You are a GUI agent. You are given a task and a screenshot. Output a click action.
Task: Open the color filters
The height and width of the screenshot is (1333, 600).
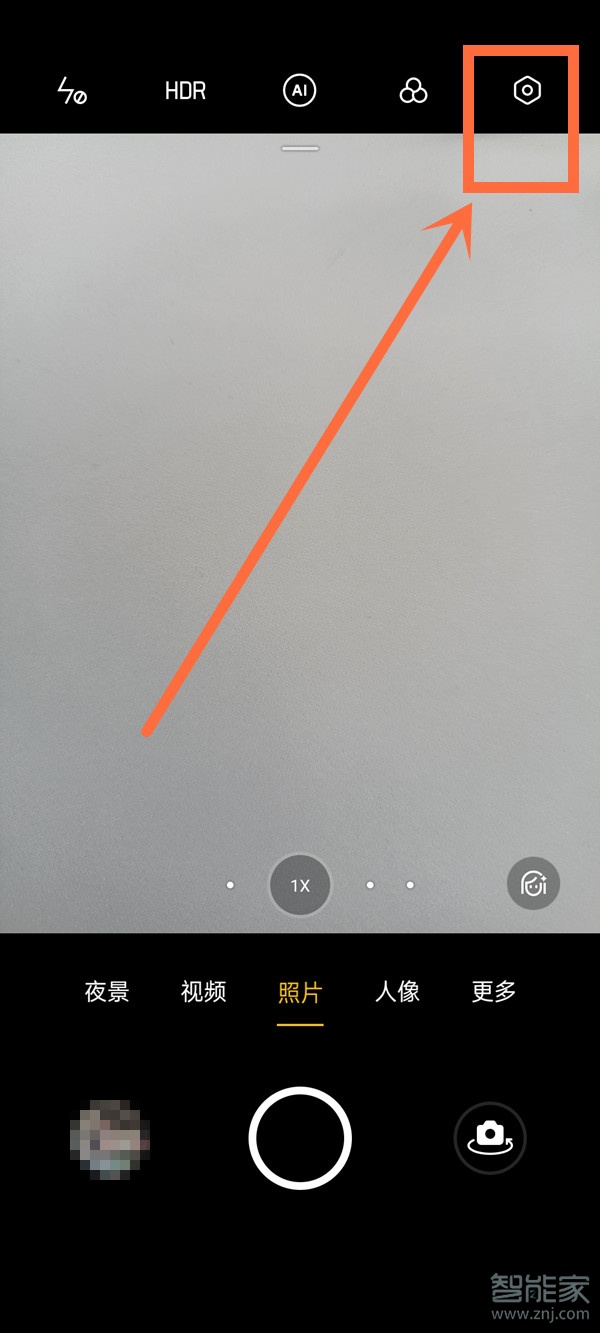pos(413,92)
